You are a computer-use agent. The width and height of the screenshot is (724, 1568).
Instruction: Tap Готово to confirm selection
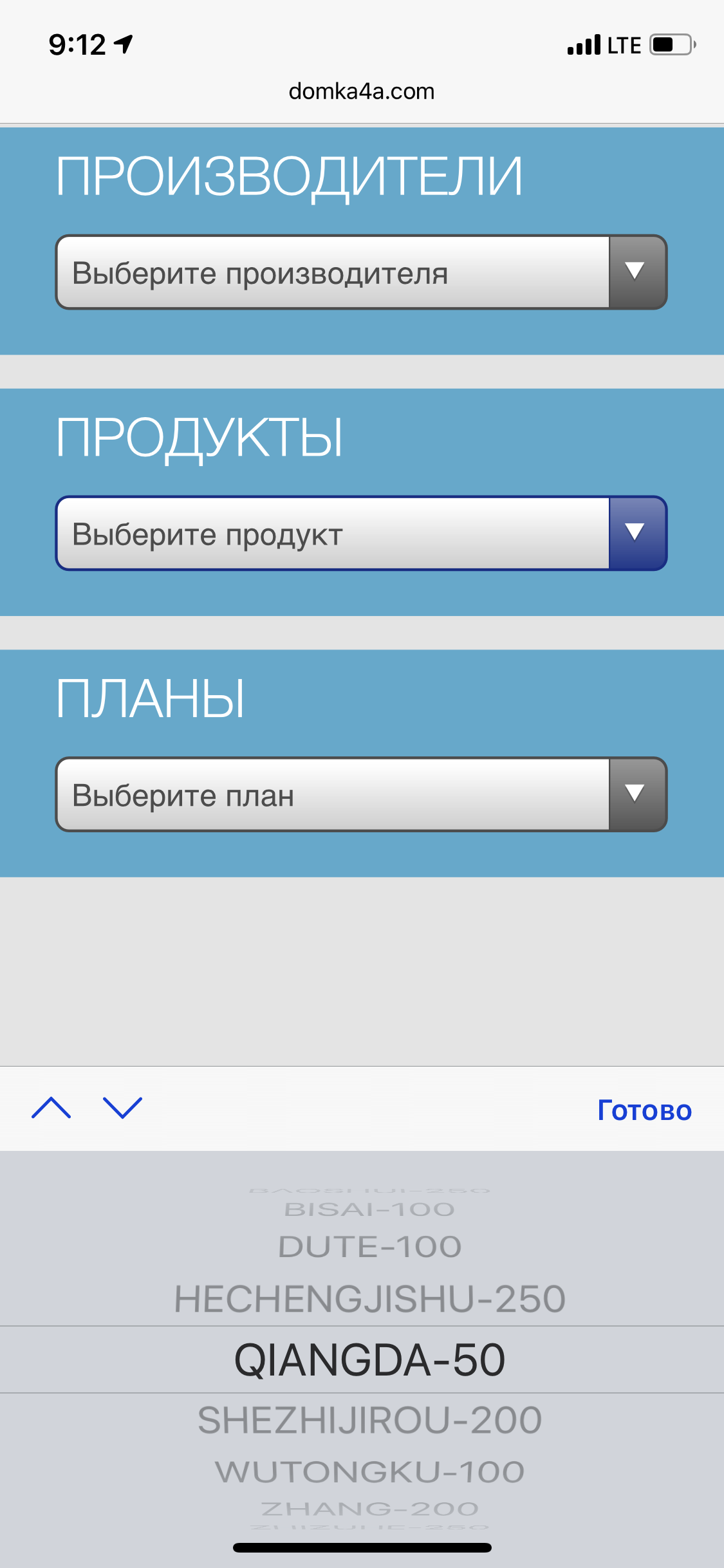[x=644, y=1110]
